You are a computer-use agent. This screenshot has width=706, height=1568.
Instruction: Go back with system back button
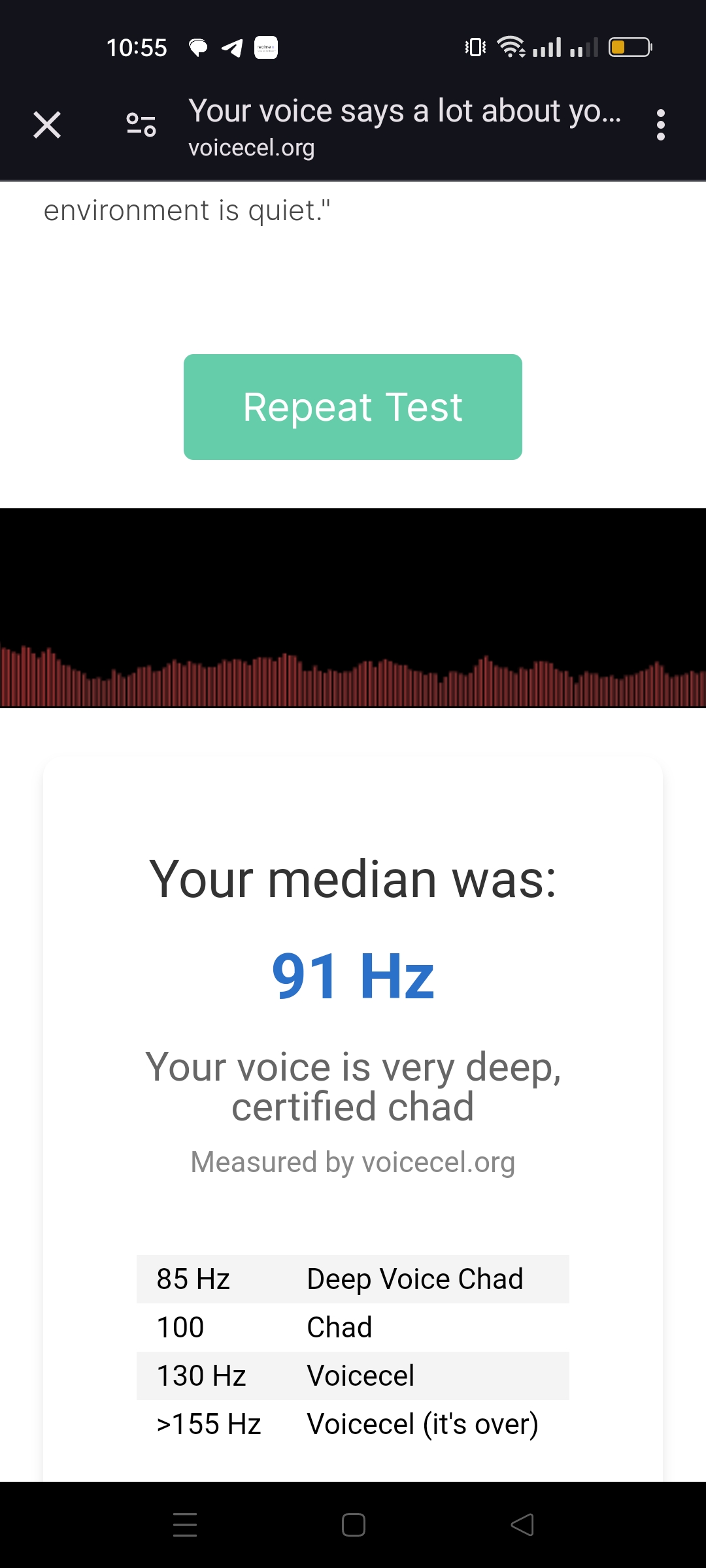522,1525
